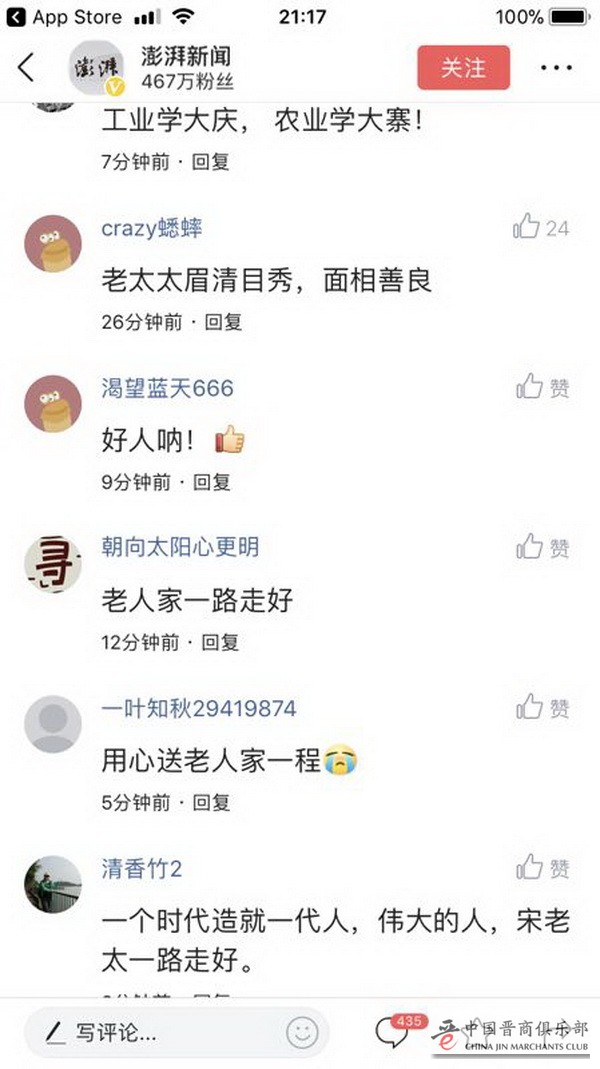Reply to 一叶知秋29419874's comment
Viewport: 600px width, 1069px height.
point(211,802)
